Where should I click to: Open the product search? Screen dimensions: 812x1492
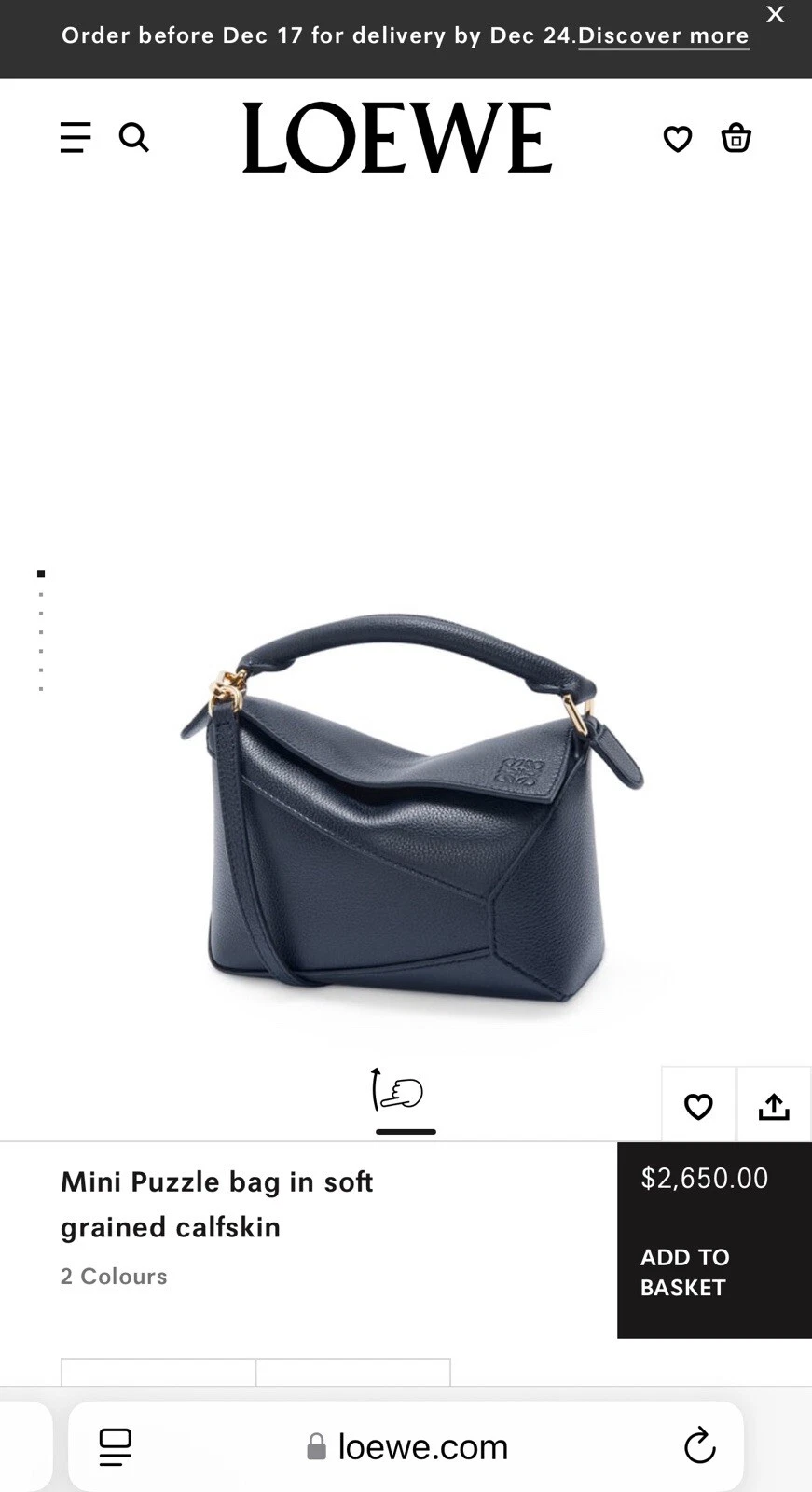pyautogui.click(x=133, y=137)
